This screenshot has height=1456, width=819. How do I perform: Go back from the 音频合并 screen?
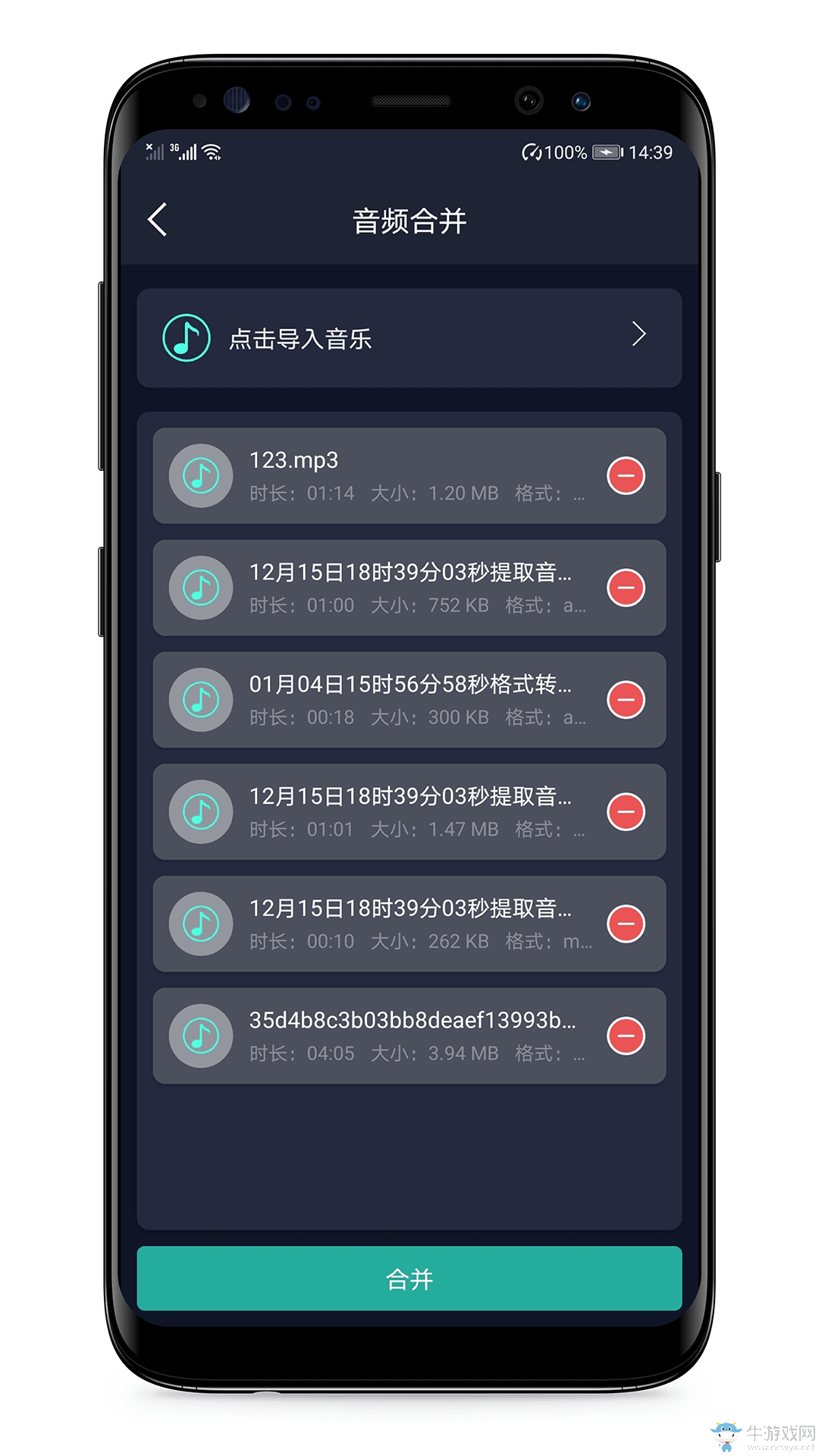[x=158, y=220]
